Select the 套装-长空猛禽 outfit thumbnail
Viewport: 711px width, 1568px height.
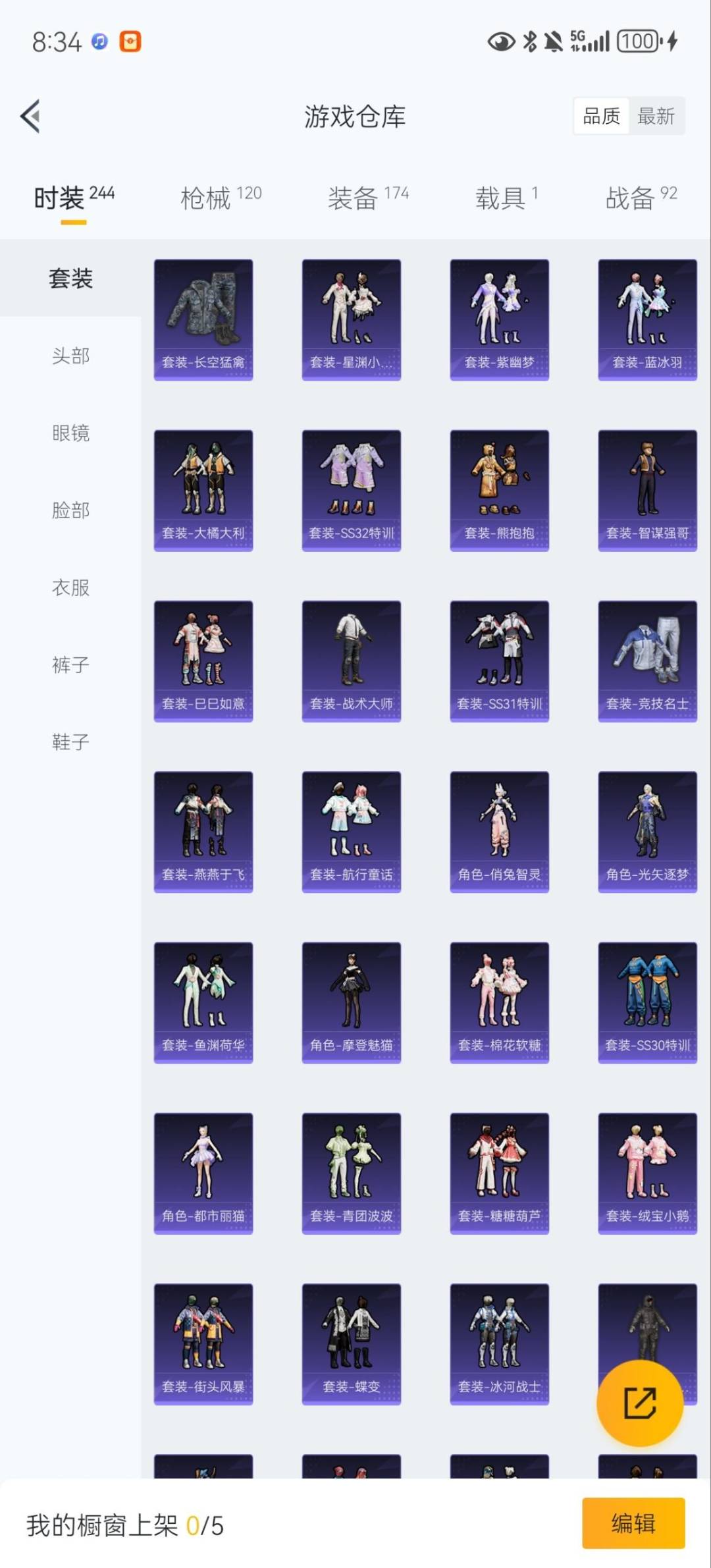[x=203, y=319]
